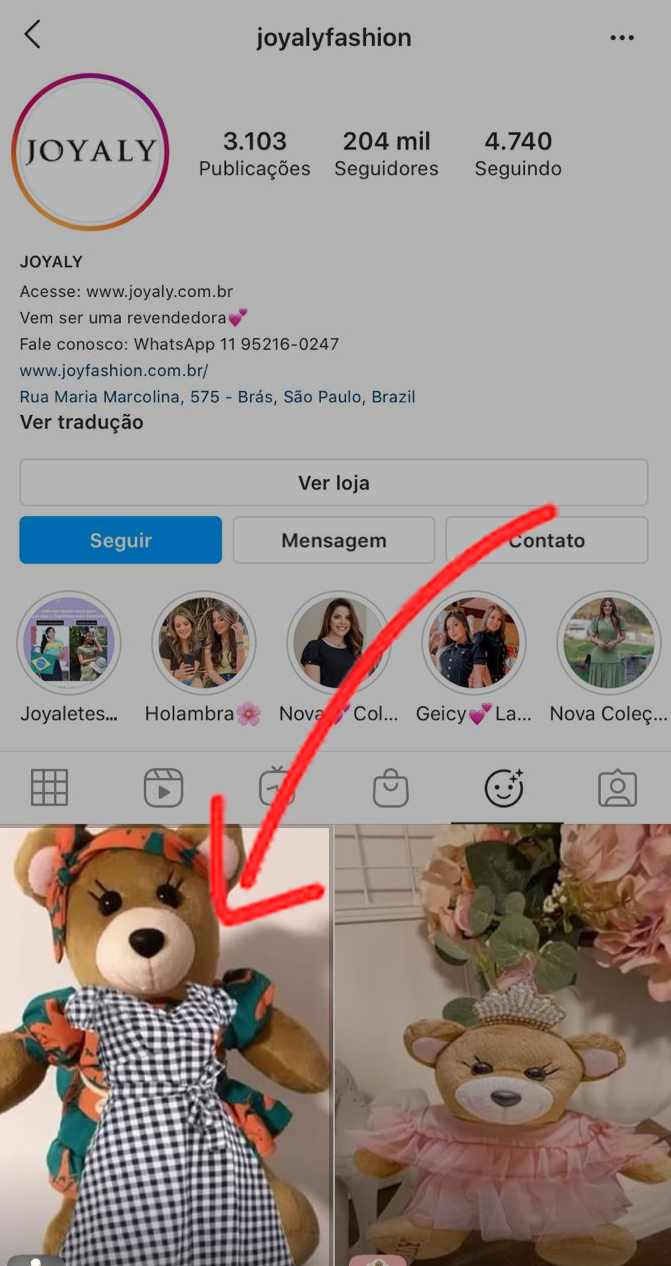View the 4.740 Seguindo list
Screen dimensions: 671x1266
tap(517, 154)
